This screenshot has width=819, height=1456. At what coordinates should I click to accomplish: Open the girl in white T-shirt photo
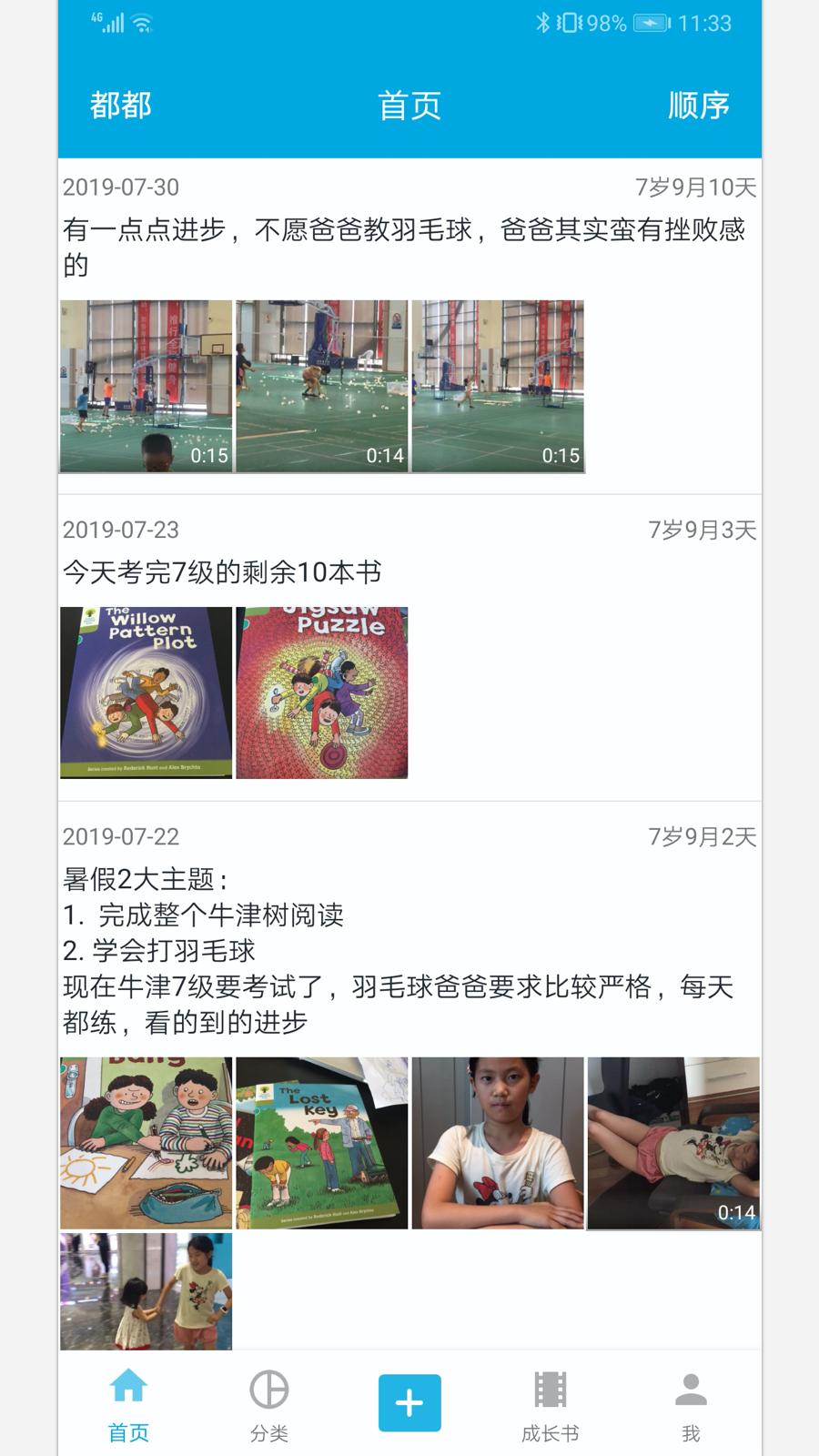click(498, 1143)
